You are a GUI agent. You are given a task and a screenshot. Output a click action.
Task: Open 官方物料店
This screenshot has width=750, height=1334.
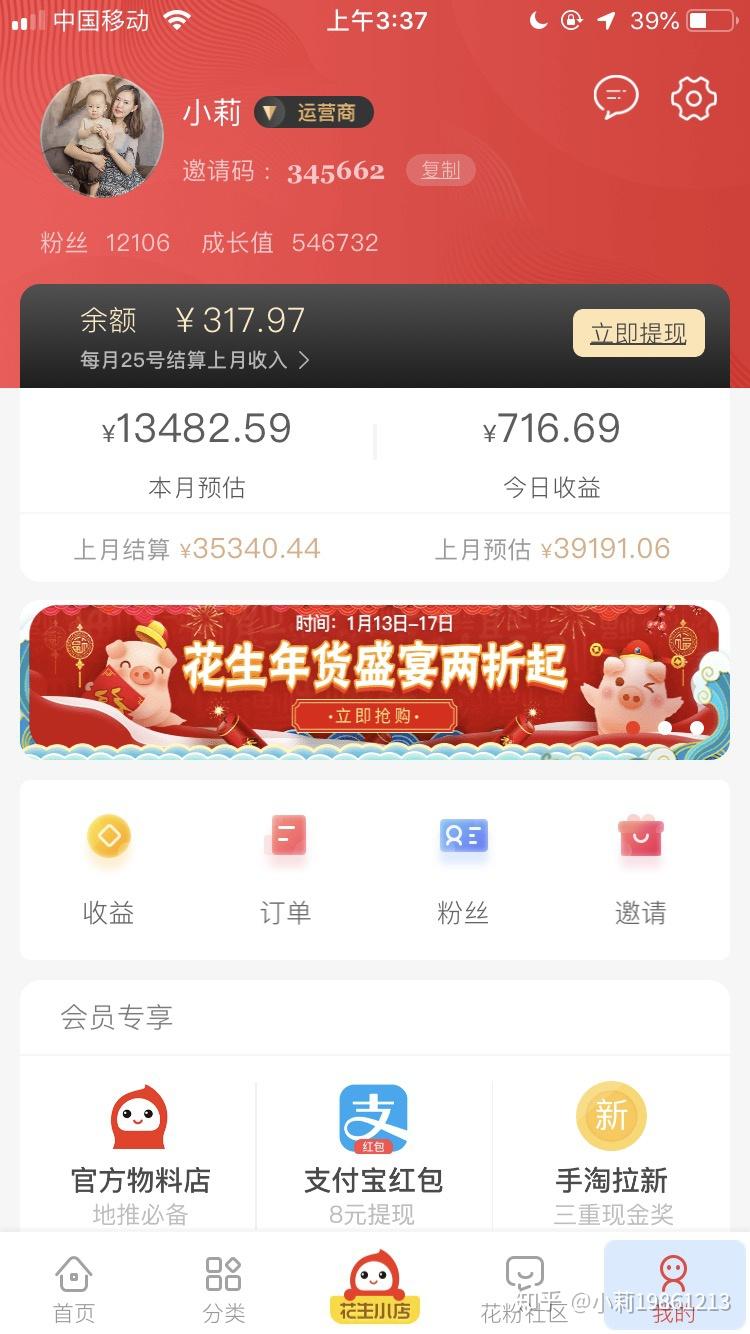point(140,1155)
